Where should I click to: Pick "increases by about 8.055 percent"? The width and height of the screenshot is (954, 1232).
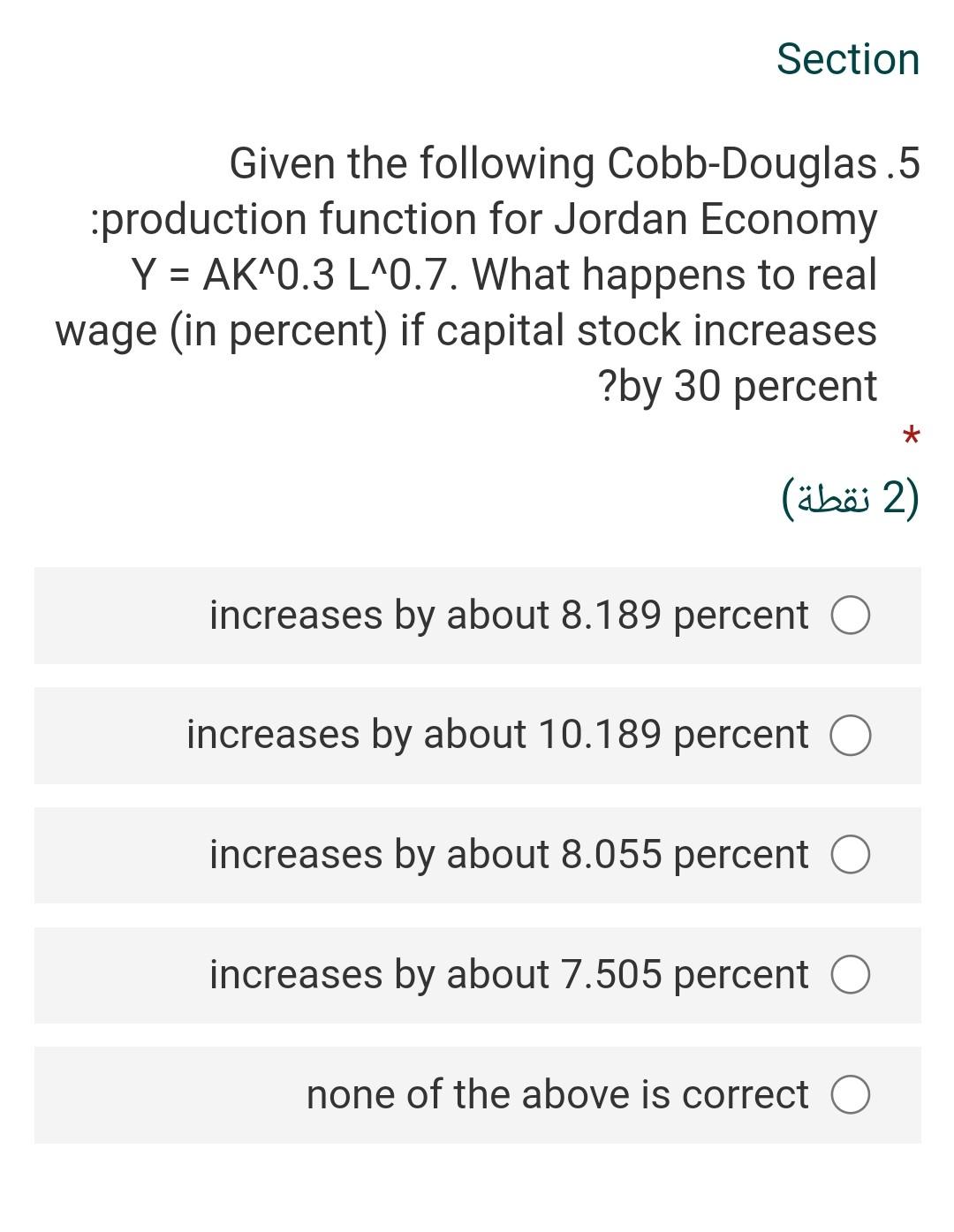pos(851,855)
